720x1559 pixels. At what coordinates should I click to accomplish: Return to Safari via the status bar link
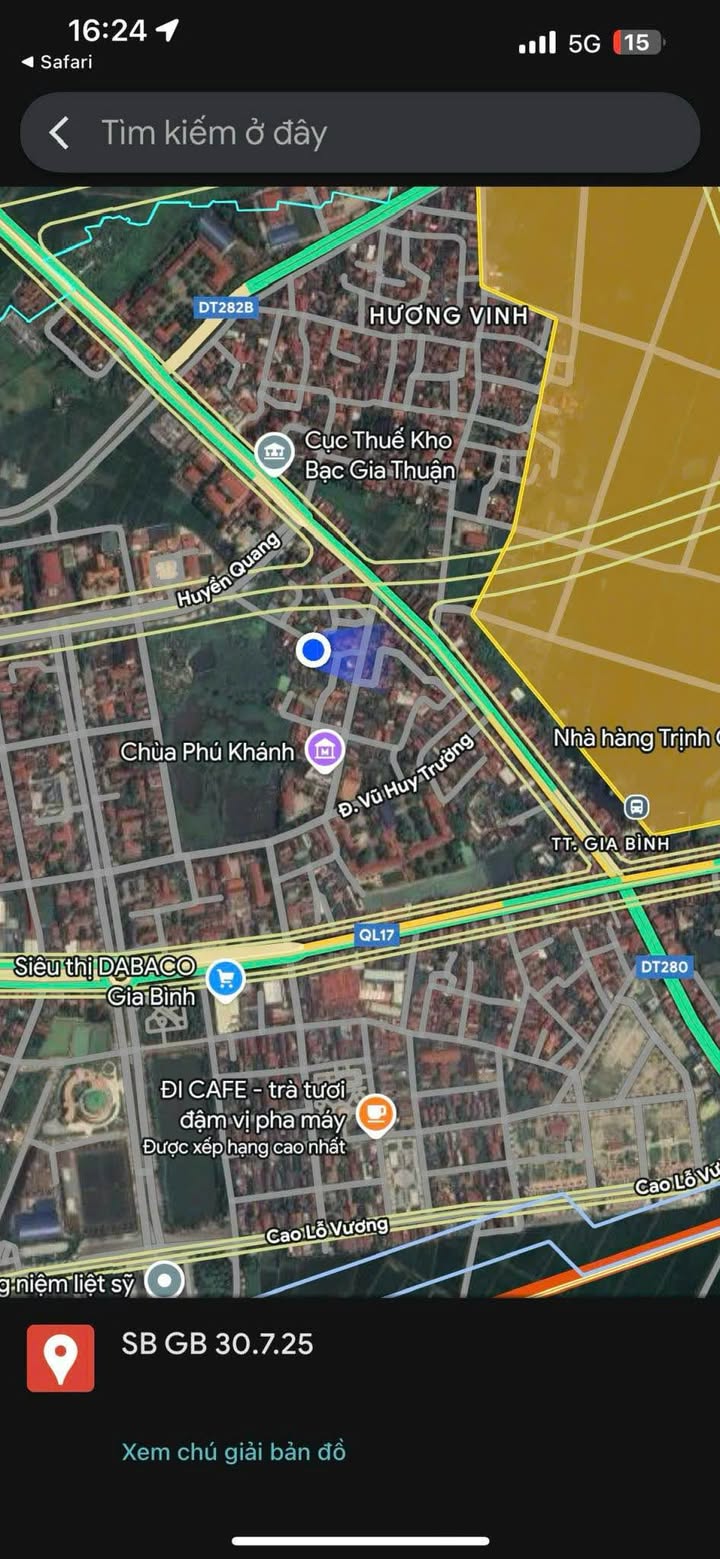pyautogui.click(x=58, y=62)
